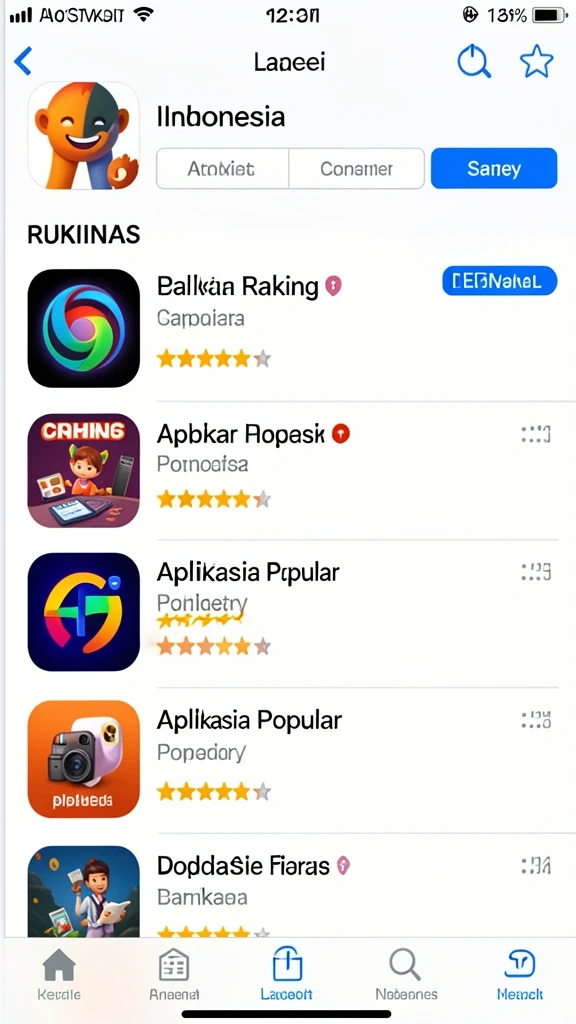Viewport: 576px width, 1024px height.
Task: Tap the blue Saney button
Action: [x=494, y=168]
